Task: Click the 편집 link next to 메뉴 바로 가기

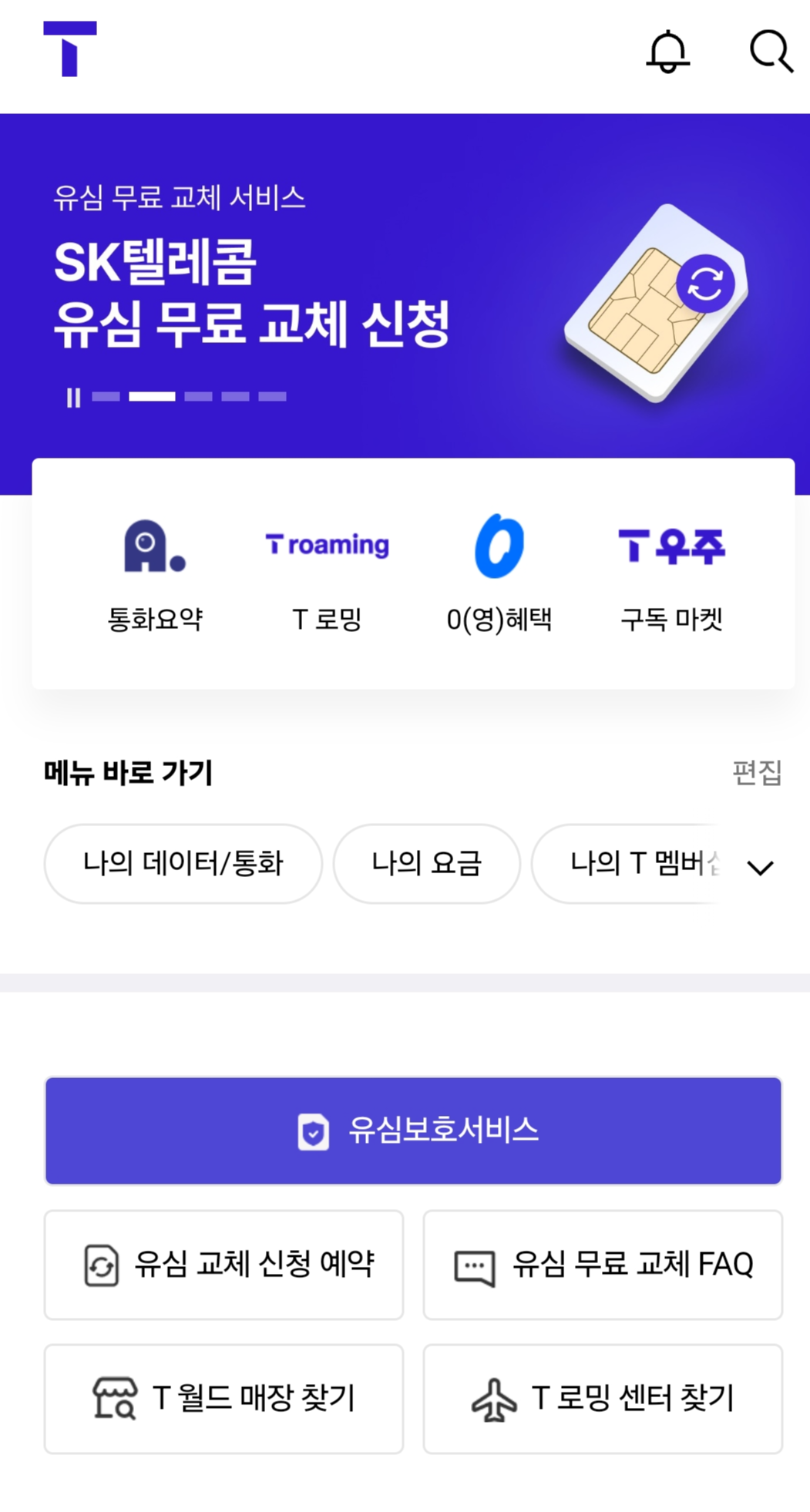Action: (756, 774)
